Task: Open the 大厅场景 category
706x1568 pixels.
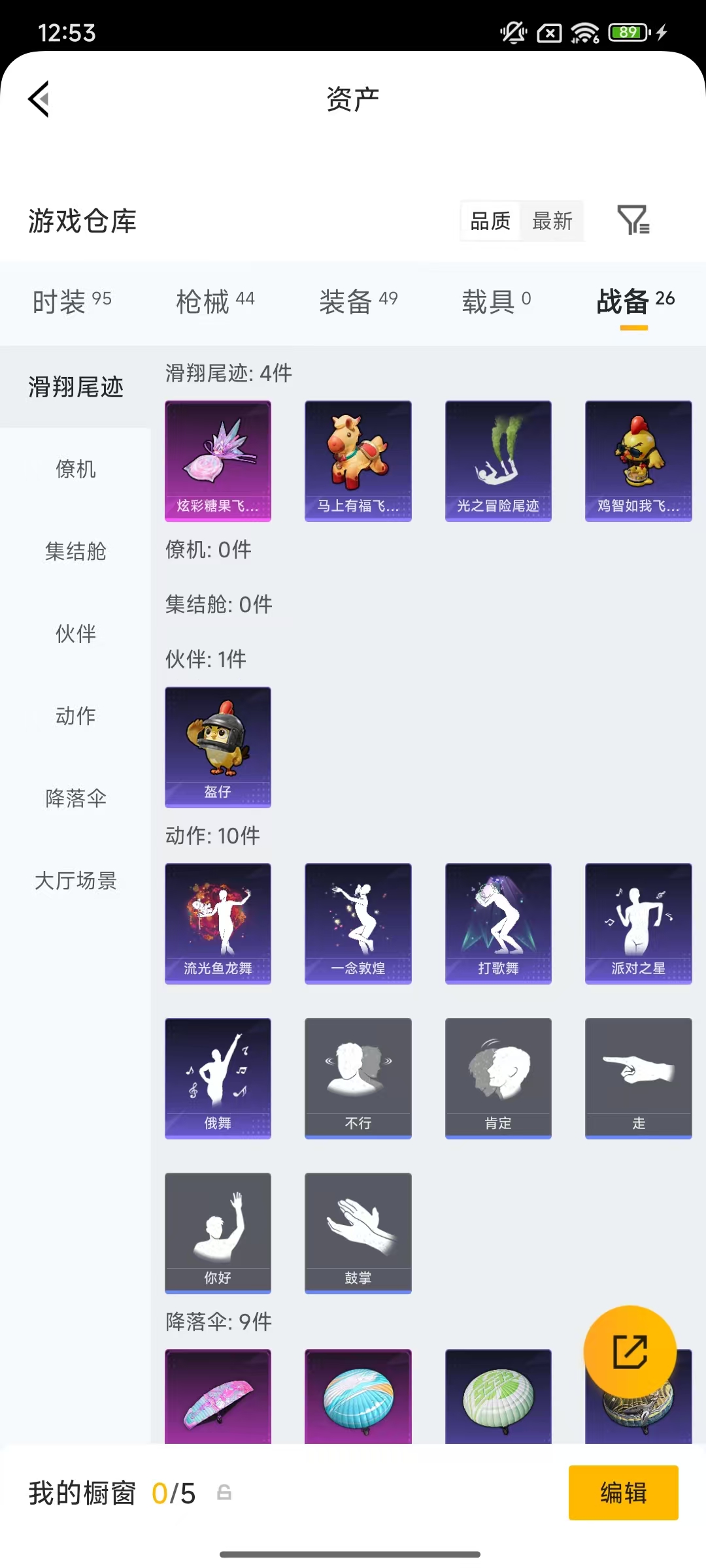Action: (x=75, y=881)
